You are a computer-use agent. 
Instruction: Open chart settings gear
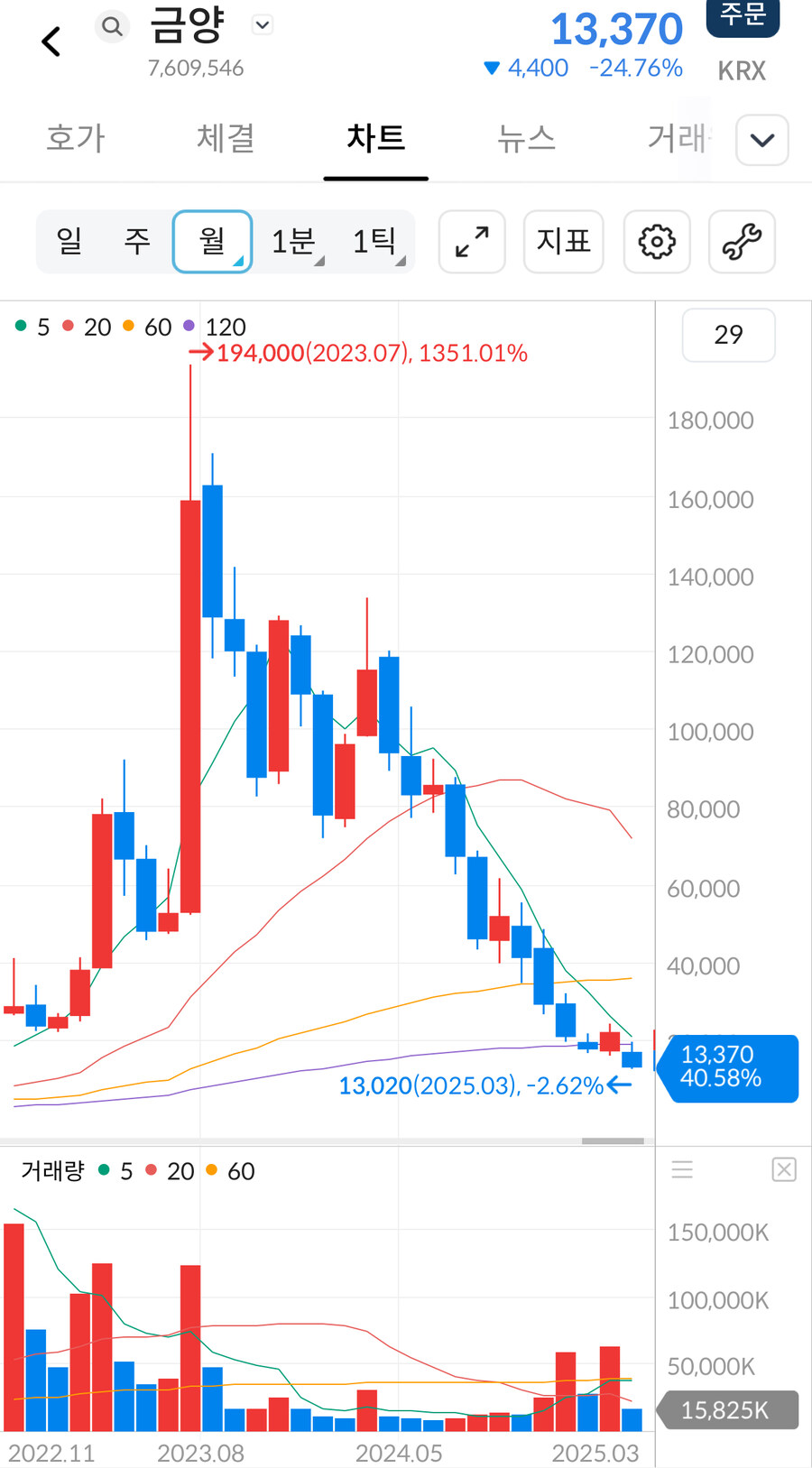(657, 242)
